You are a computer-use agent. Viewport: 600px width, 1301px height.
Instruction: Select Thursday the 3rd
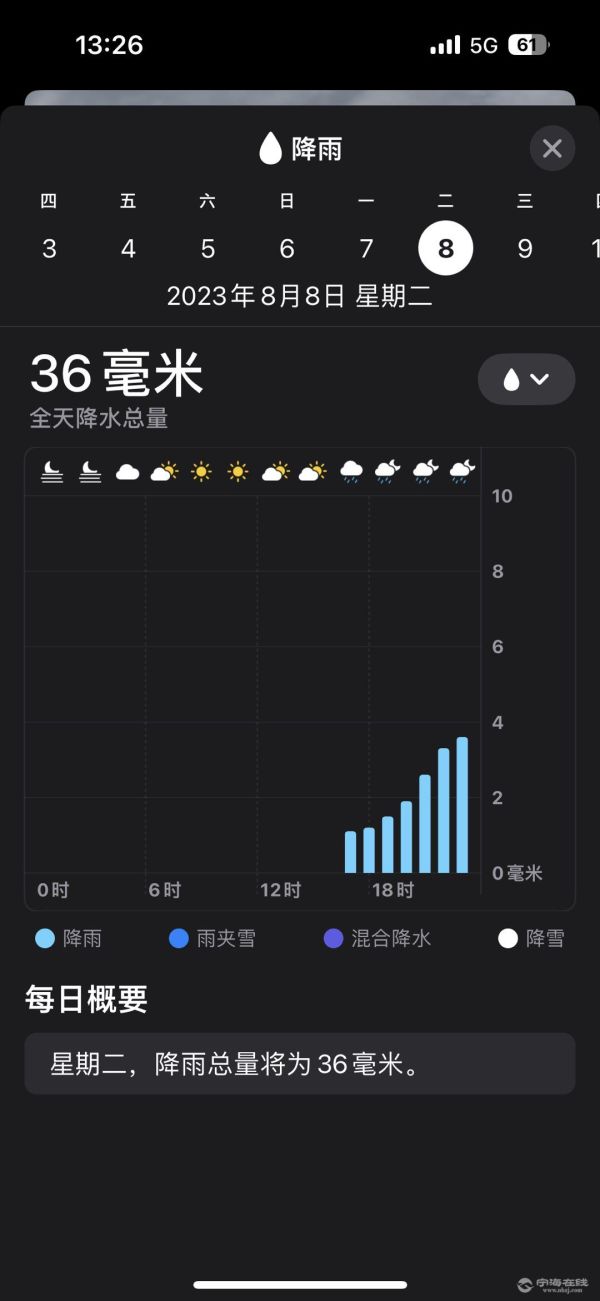pyautogui.click(x=49, y=248)
